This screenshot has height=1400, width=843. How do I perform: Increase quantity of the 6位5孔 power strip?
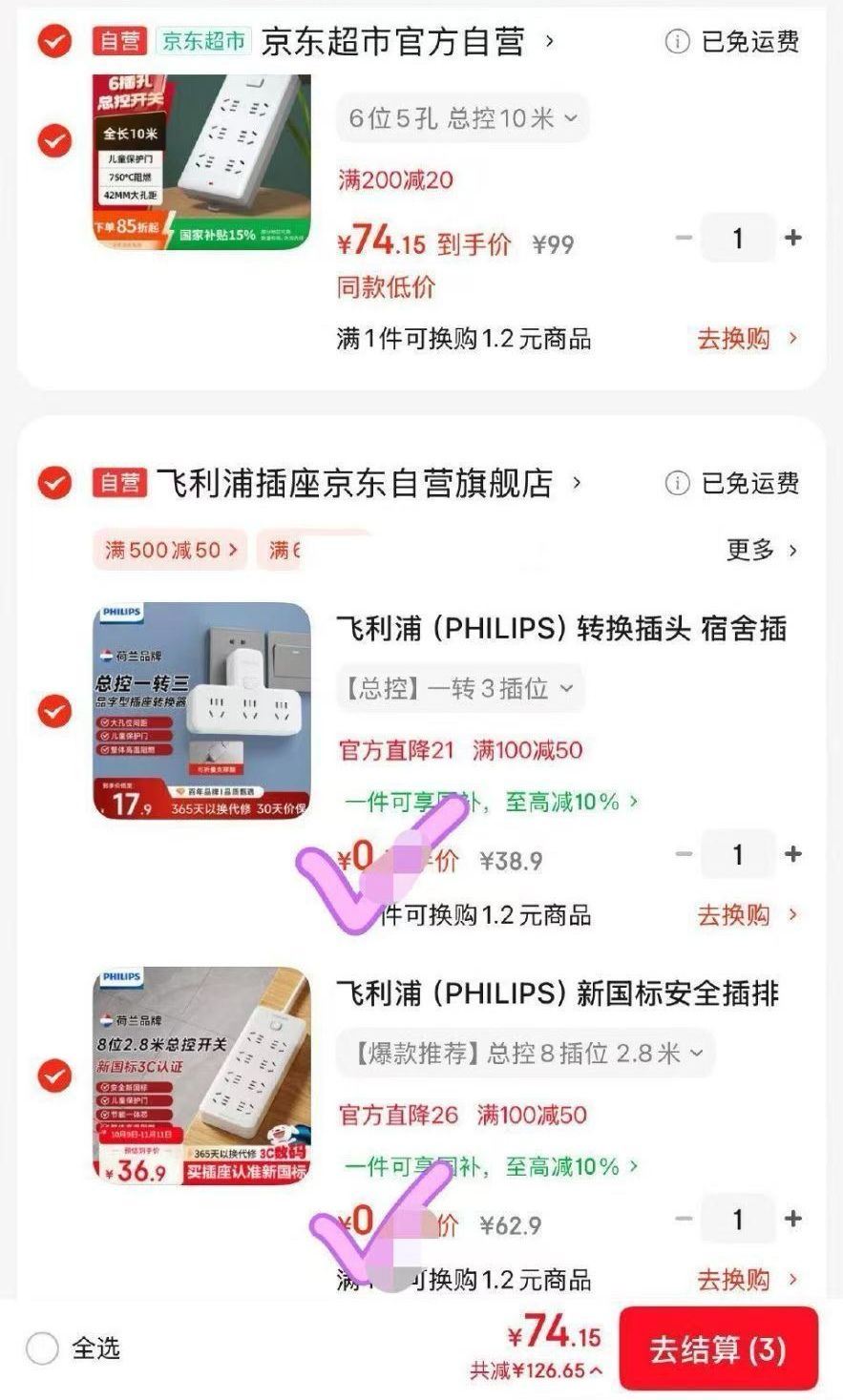click(792, 238)
